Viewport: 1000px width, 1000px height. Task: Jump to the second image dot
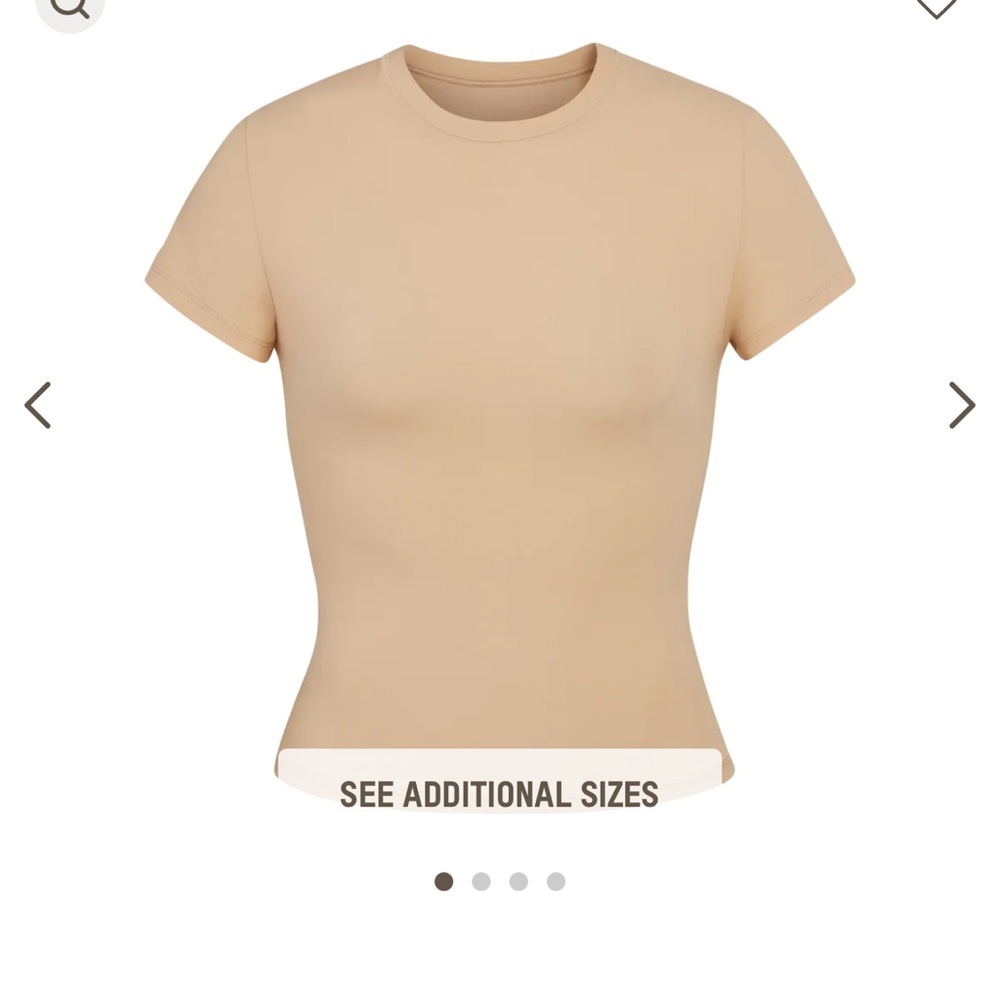coord(481,881)
